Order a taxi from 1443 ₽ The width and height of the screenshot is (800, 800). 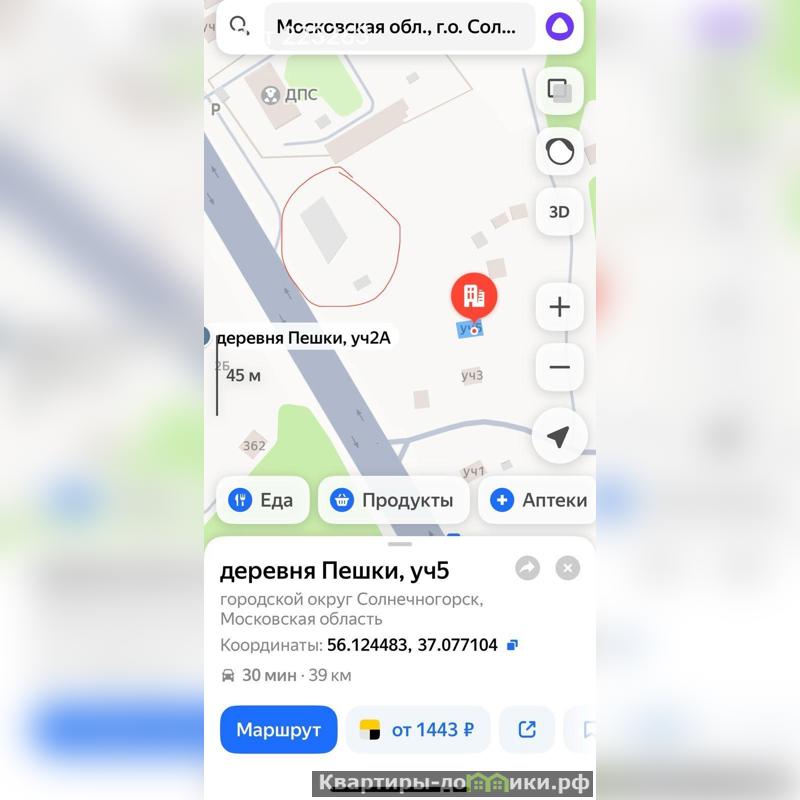417,730
